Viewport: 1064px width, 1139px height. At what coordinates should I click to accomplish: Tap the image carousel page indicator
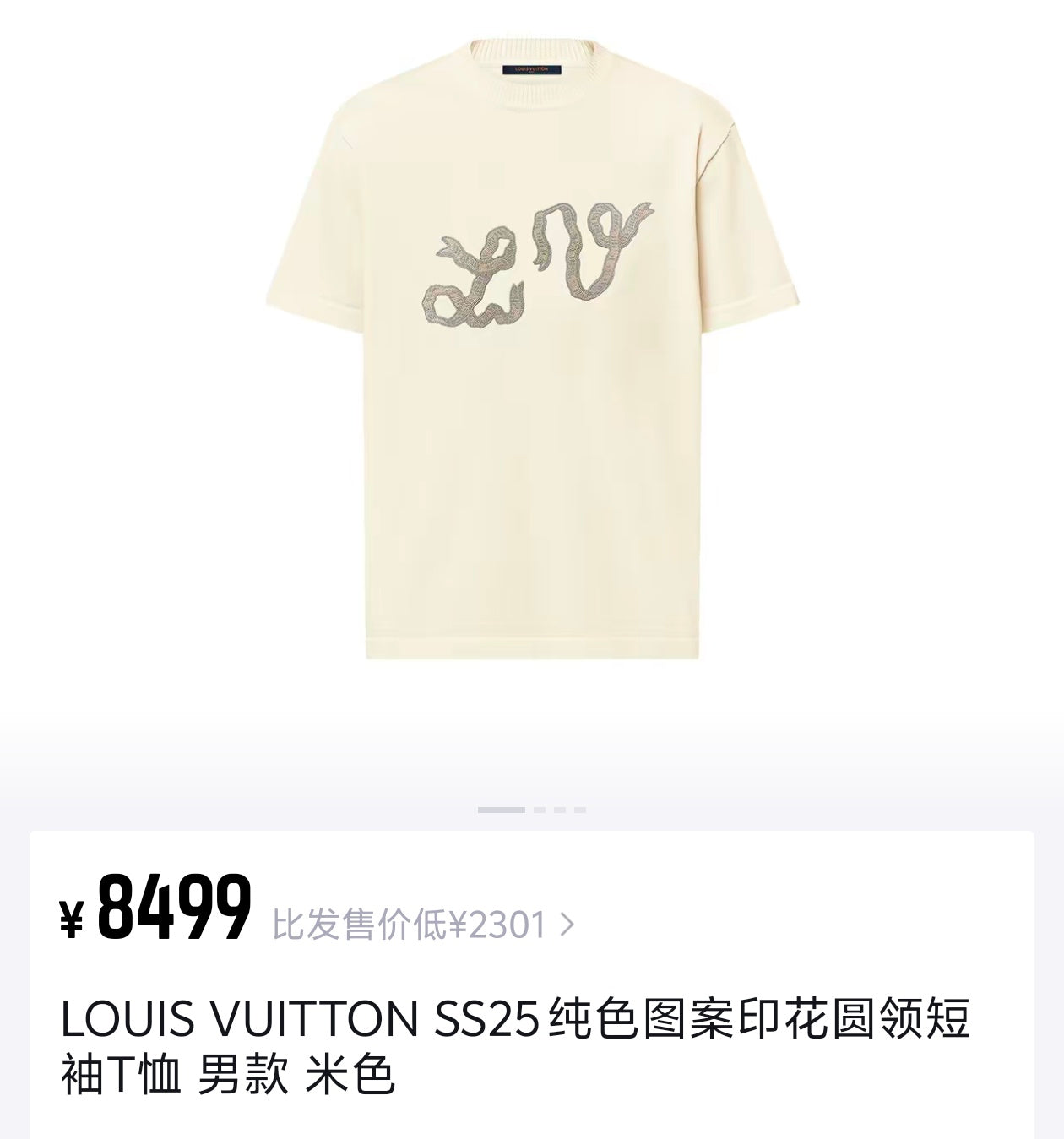(x=531, y=810)
